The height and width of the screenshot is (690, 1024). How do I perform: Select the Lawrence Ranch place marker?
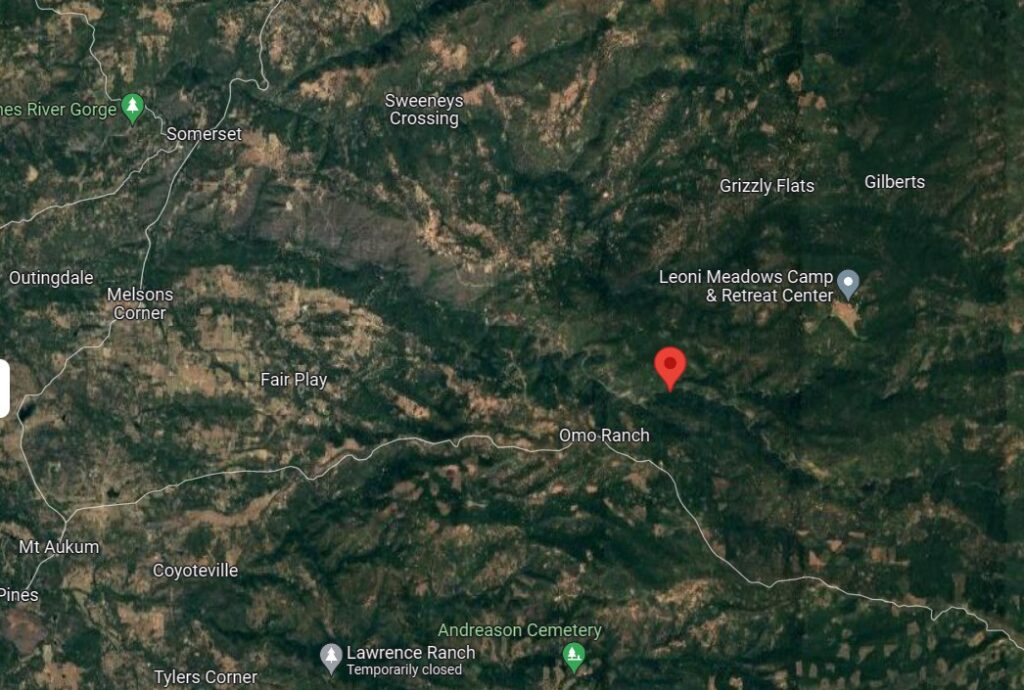tap(331, 656)
